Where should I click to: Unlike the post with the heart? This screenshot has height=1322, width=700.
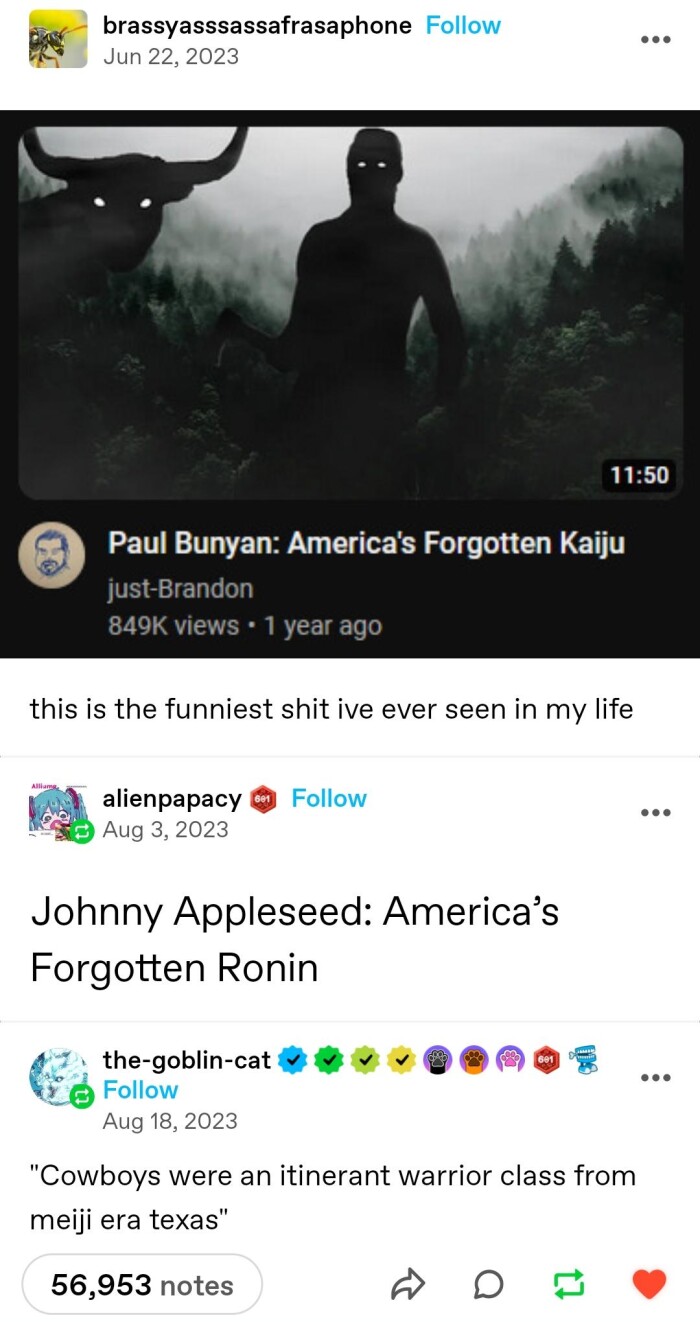tap(649, 1284)
